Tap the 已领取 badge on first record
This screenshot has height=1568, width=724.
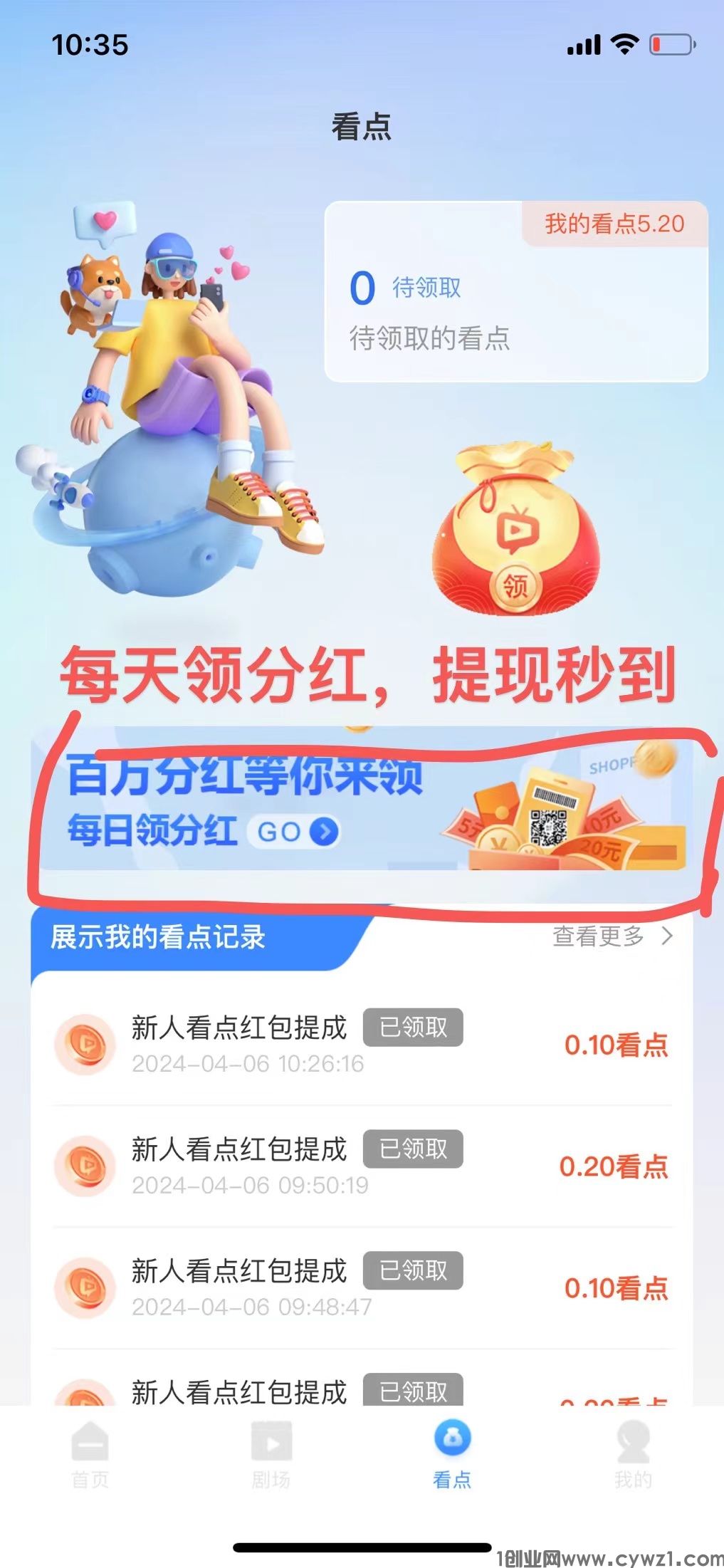(x=414, y=1027)
